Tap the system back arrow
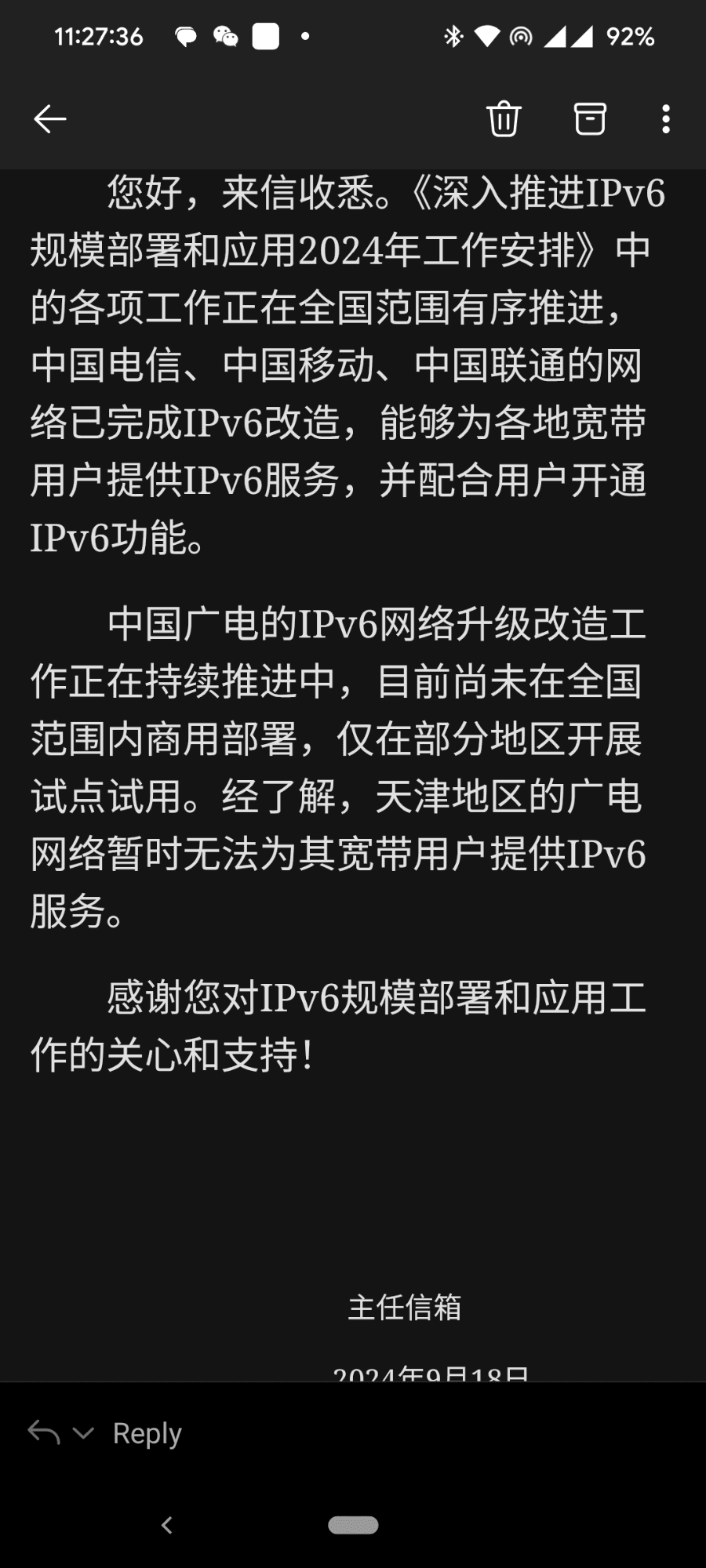The height and width of the screenshot is (1568, 706). click(x=166, y=1525)
